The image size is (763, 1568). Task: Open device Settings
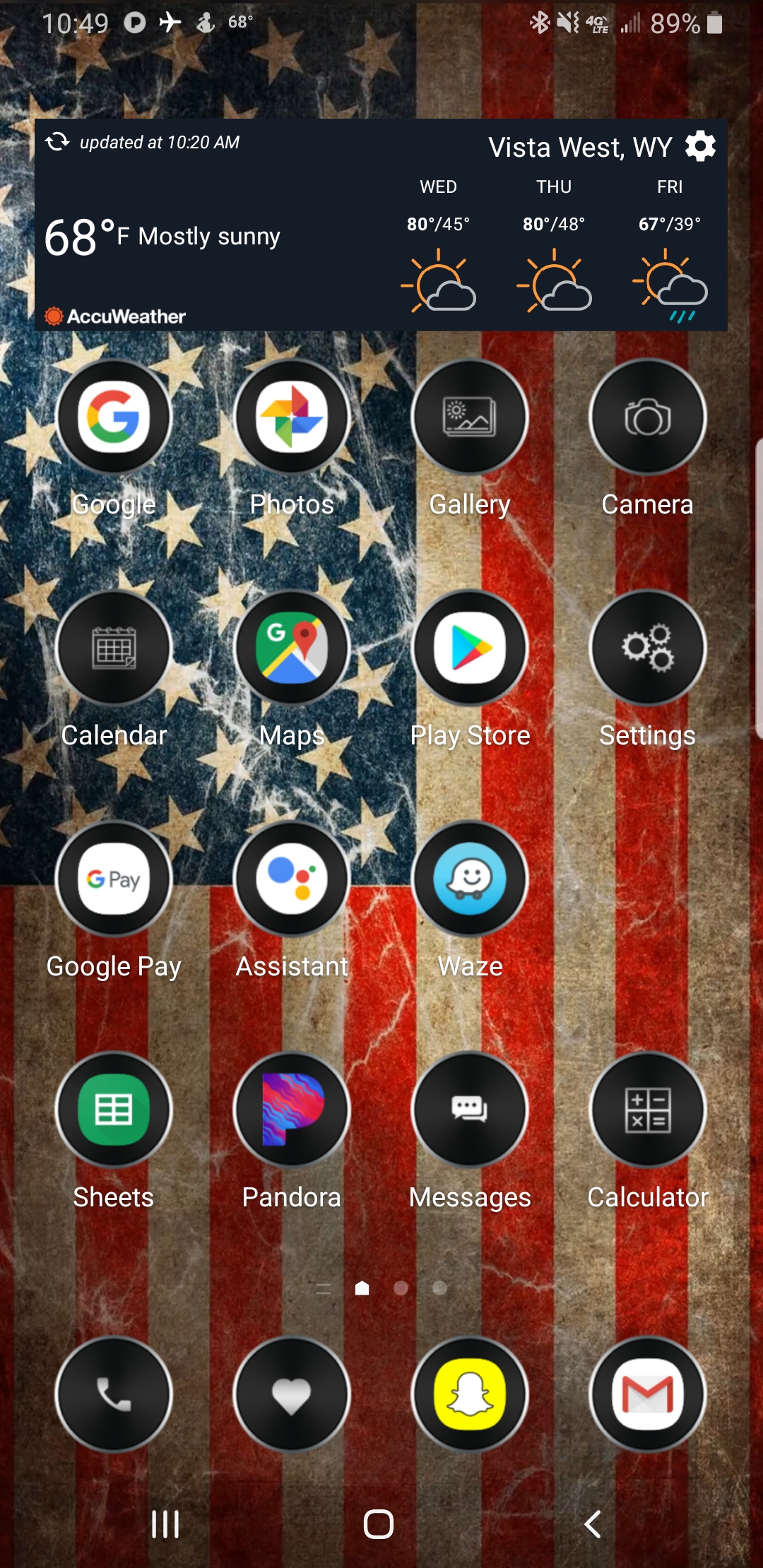pyautogui.click(x=648, y=648)
